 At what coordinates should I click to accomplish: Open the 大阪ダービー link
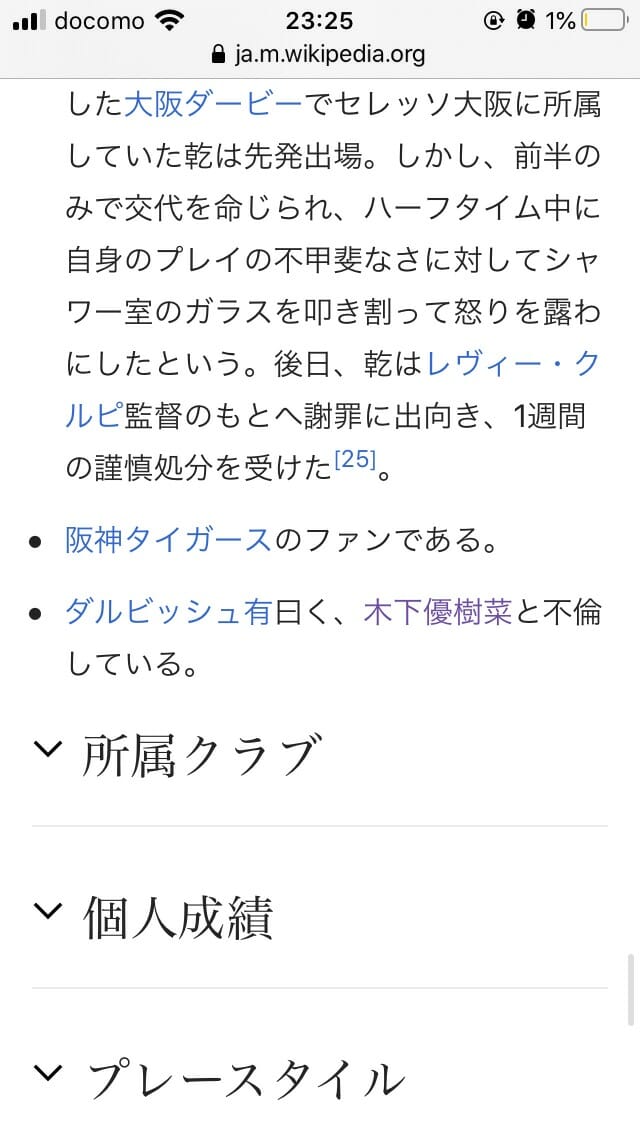212,104
